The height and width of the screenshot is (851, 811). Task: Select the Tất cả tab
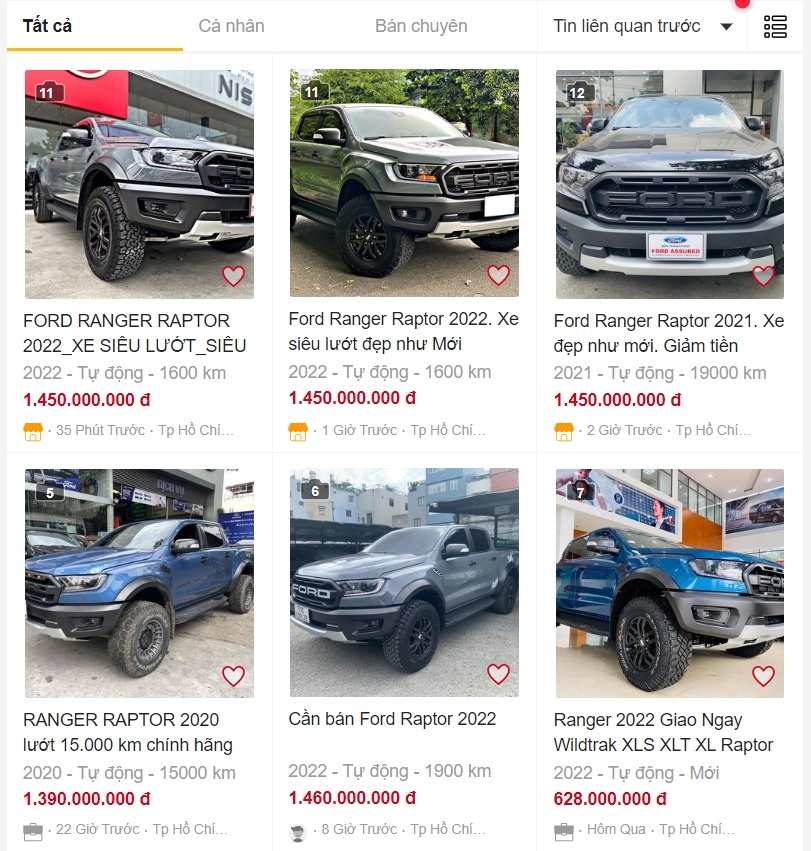[48, 26]
